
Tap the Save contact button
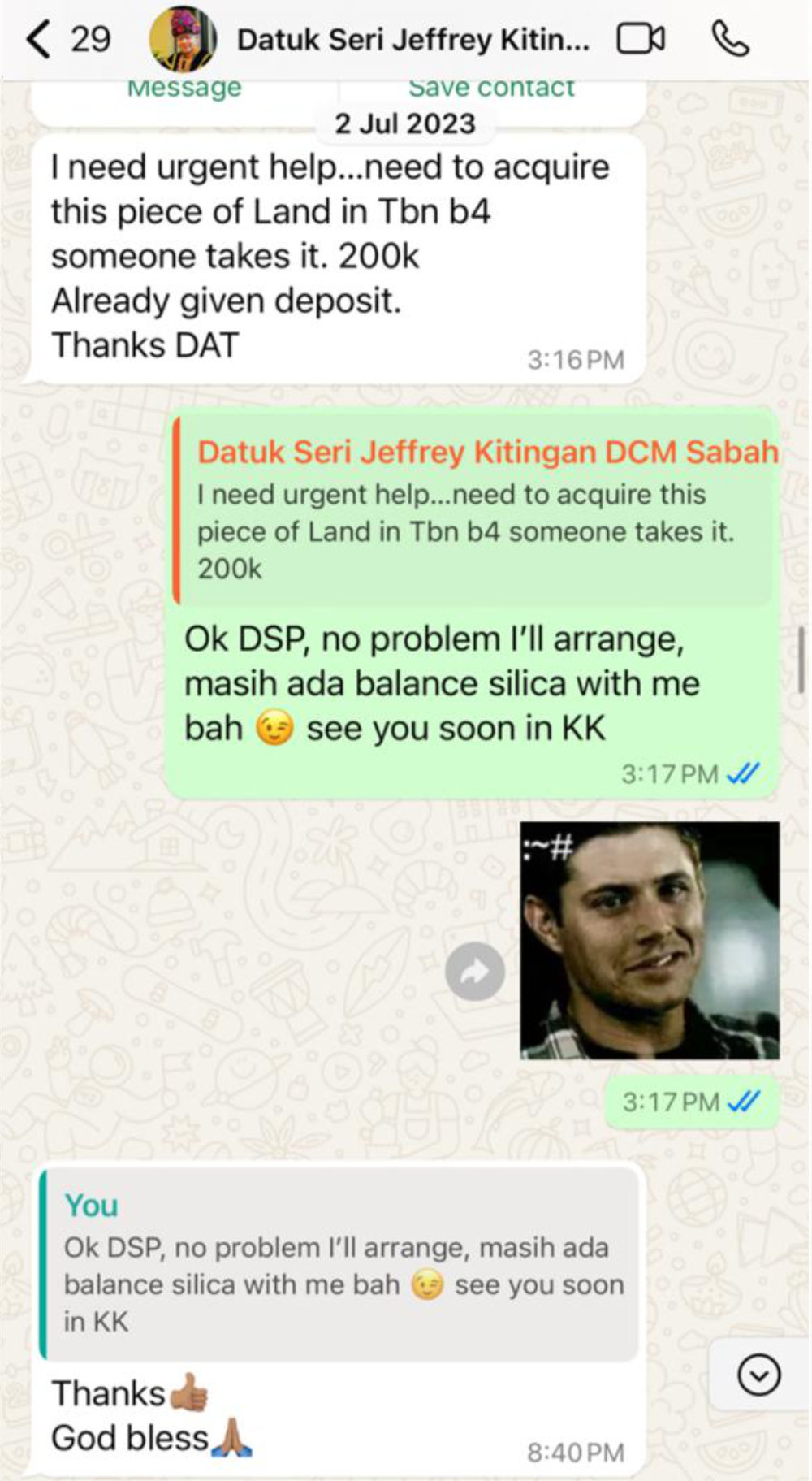tap(491, 88)
